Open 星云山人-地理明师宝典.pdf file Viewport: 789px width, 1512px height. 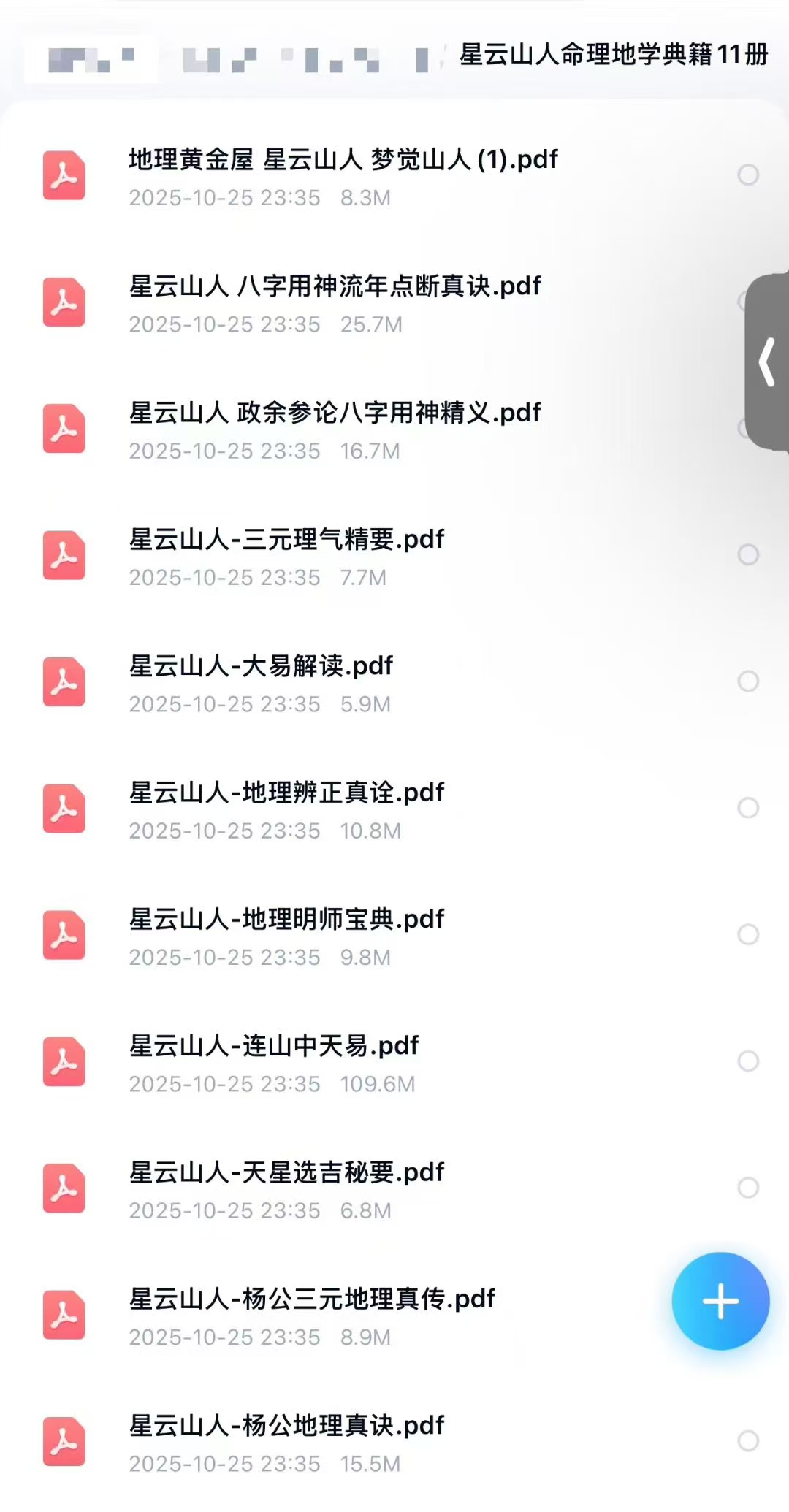coord(286,919)
